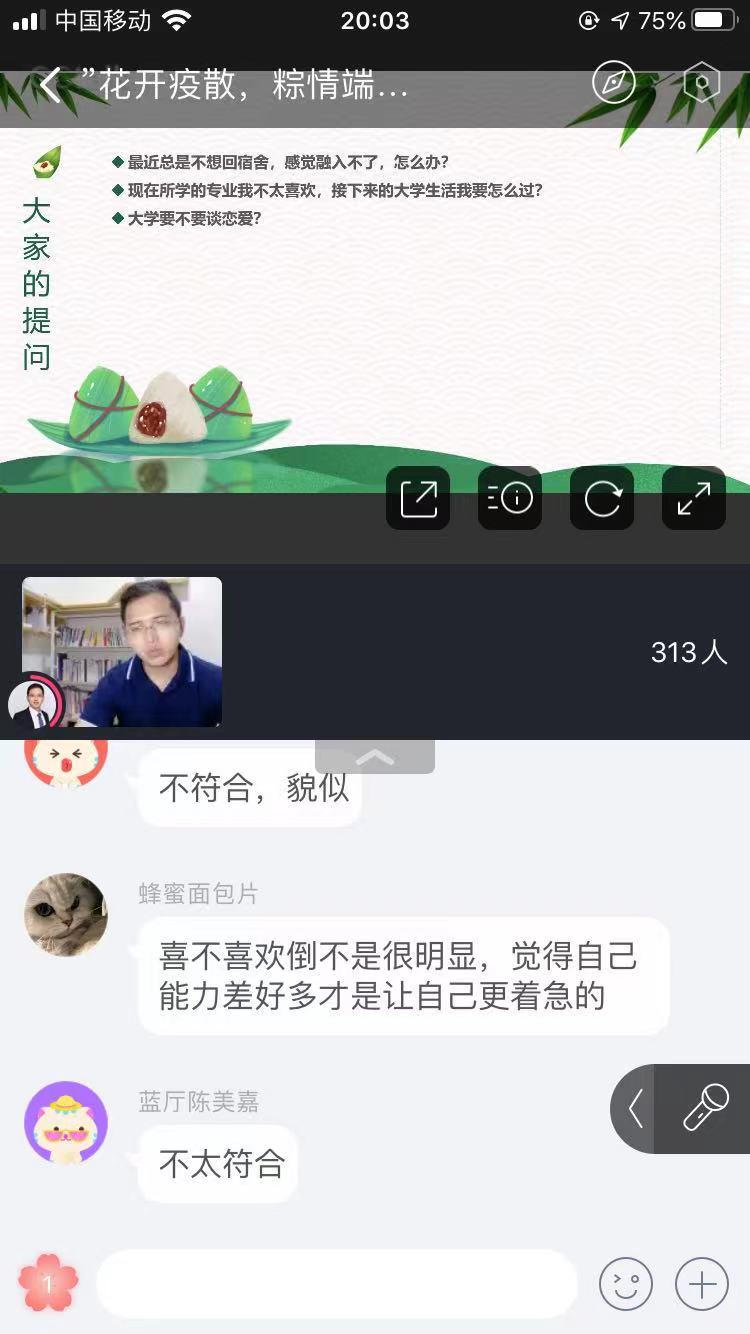Open the compass icon in header
This screenshot has width=750, height=1334.
614,83
